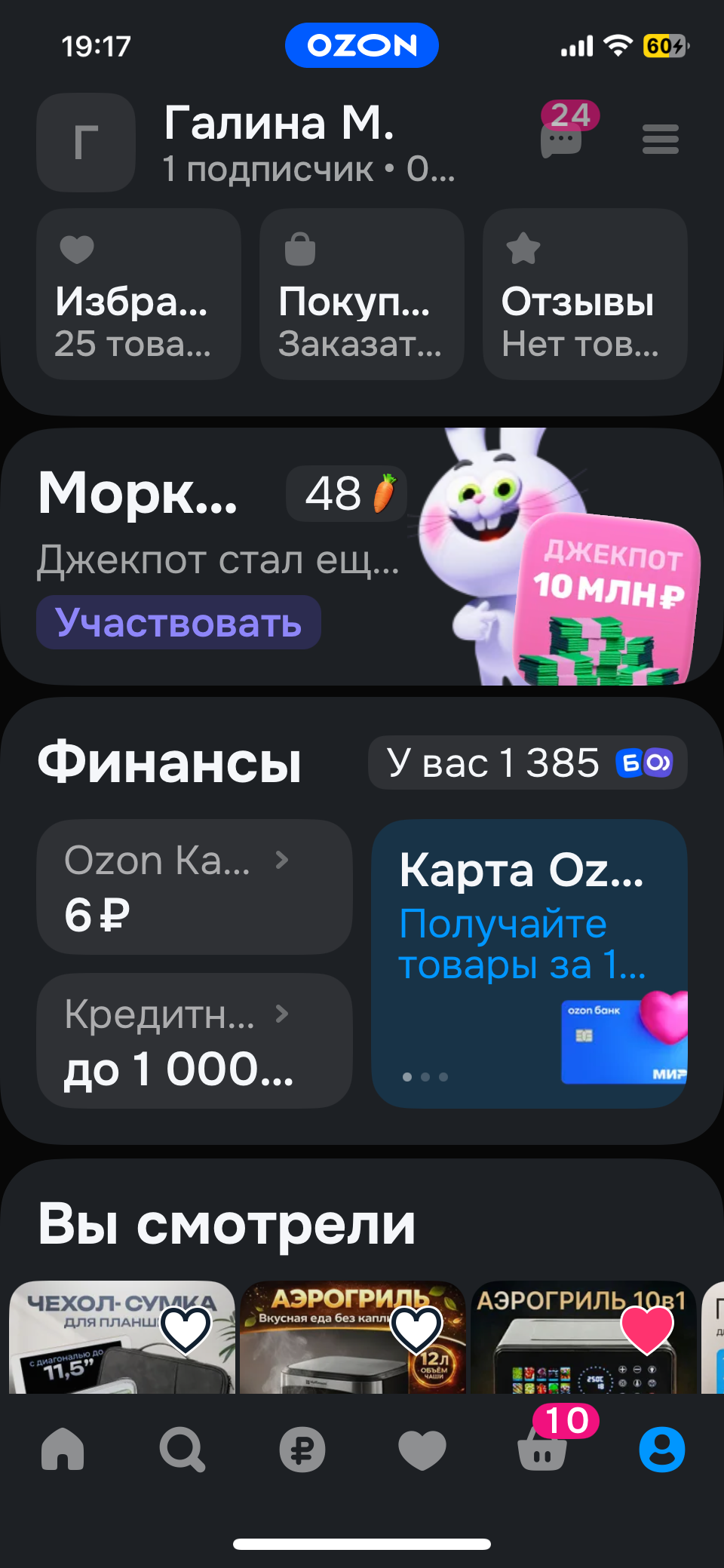Open the hamburger menu
724x1568 pixels.
pyautogui.click(x=660, y=140)
